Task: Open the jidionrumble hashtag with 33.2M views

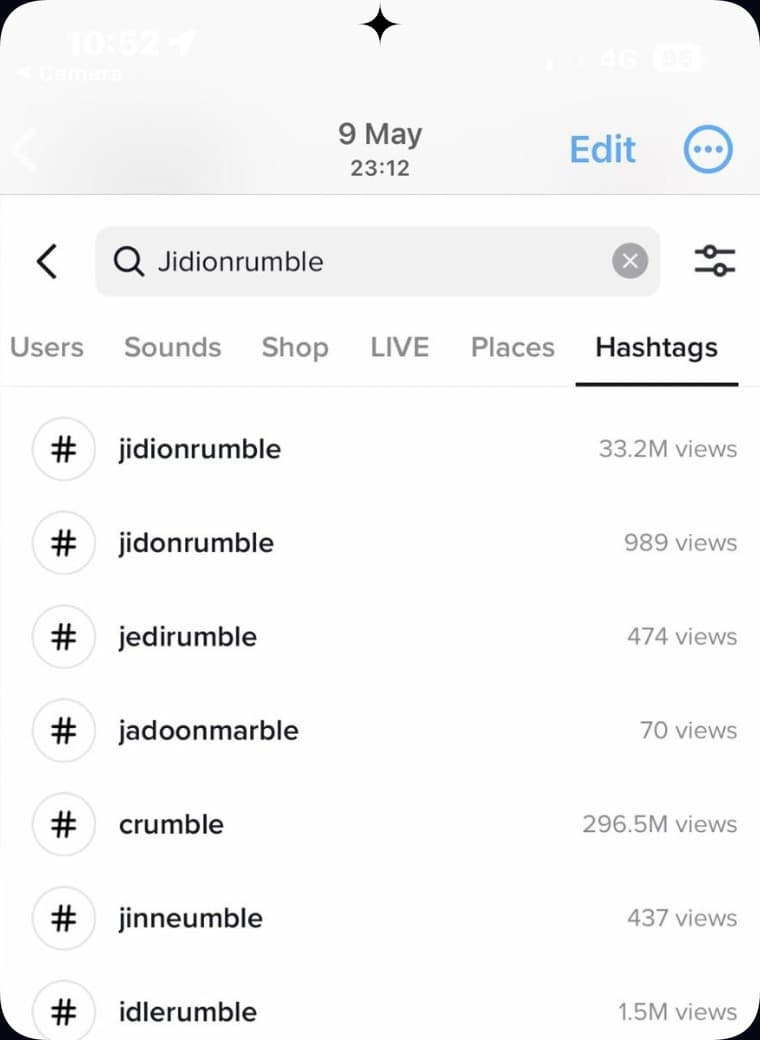Action: [x=199, y=448]
